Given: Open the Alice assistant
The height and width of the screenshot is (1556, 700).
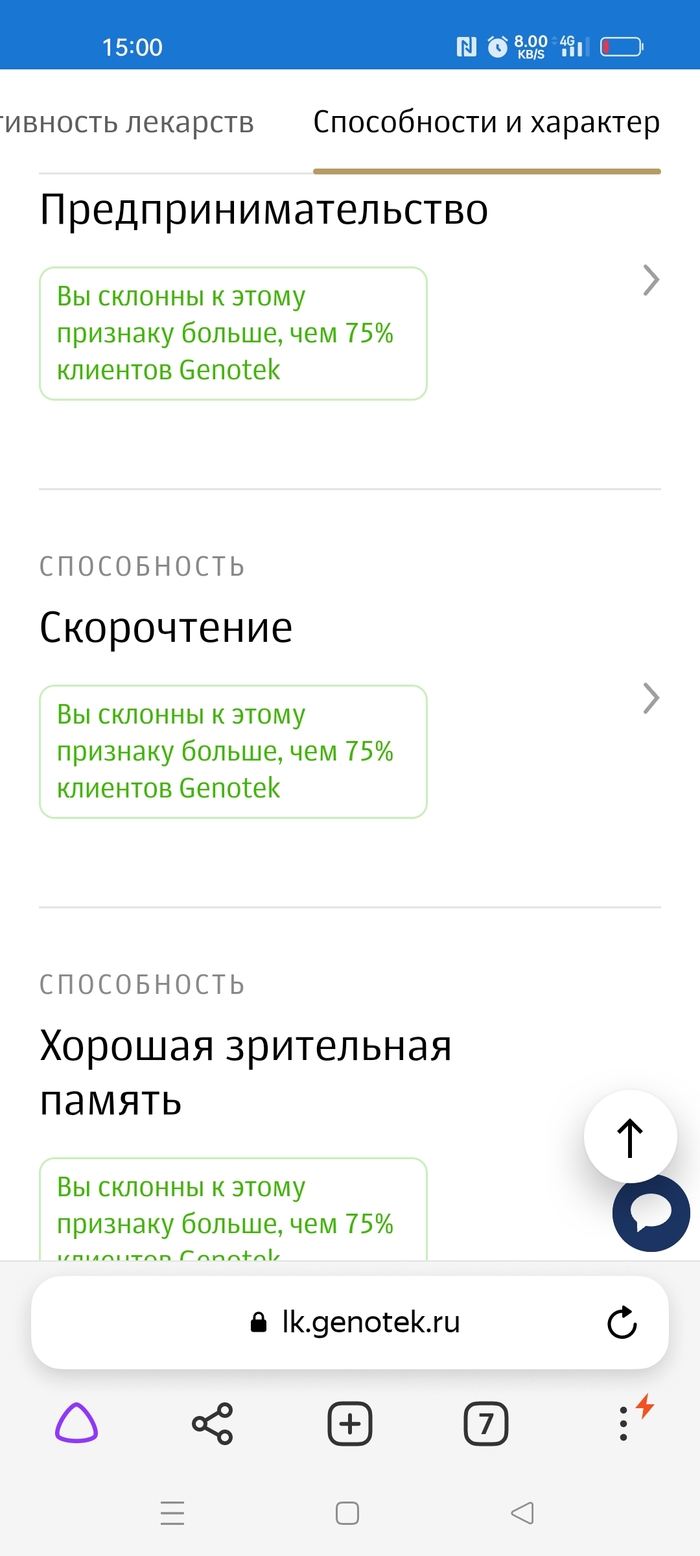Looking at the screenshot, I should (x=76, y=1422).
